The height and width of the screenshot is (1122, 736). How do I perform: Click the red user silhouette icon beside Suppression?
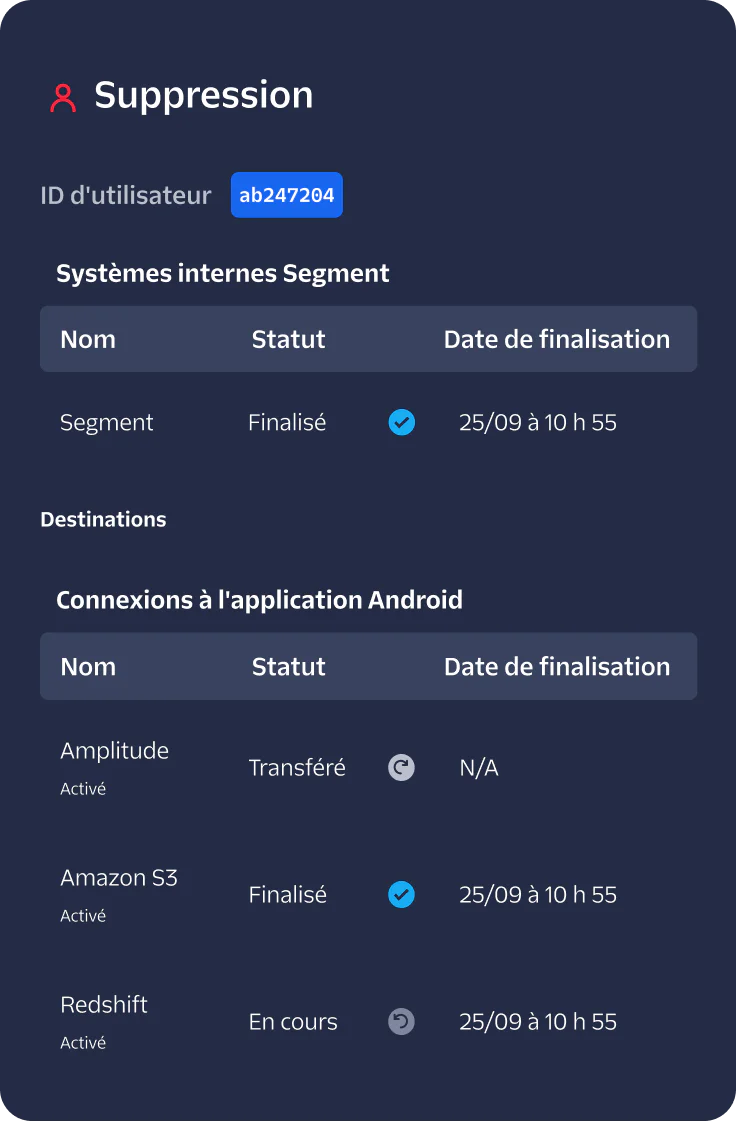(64, 96)
